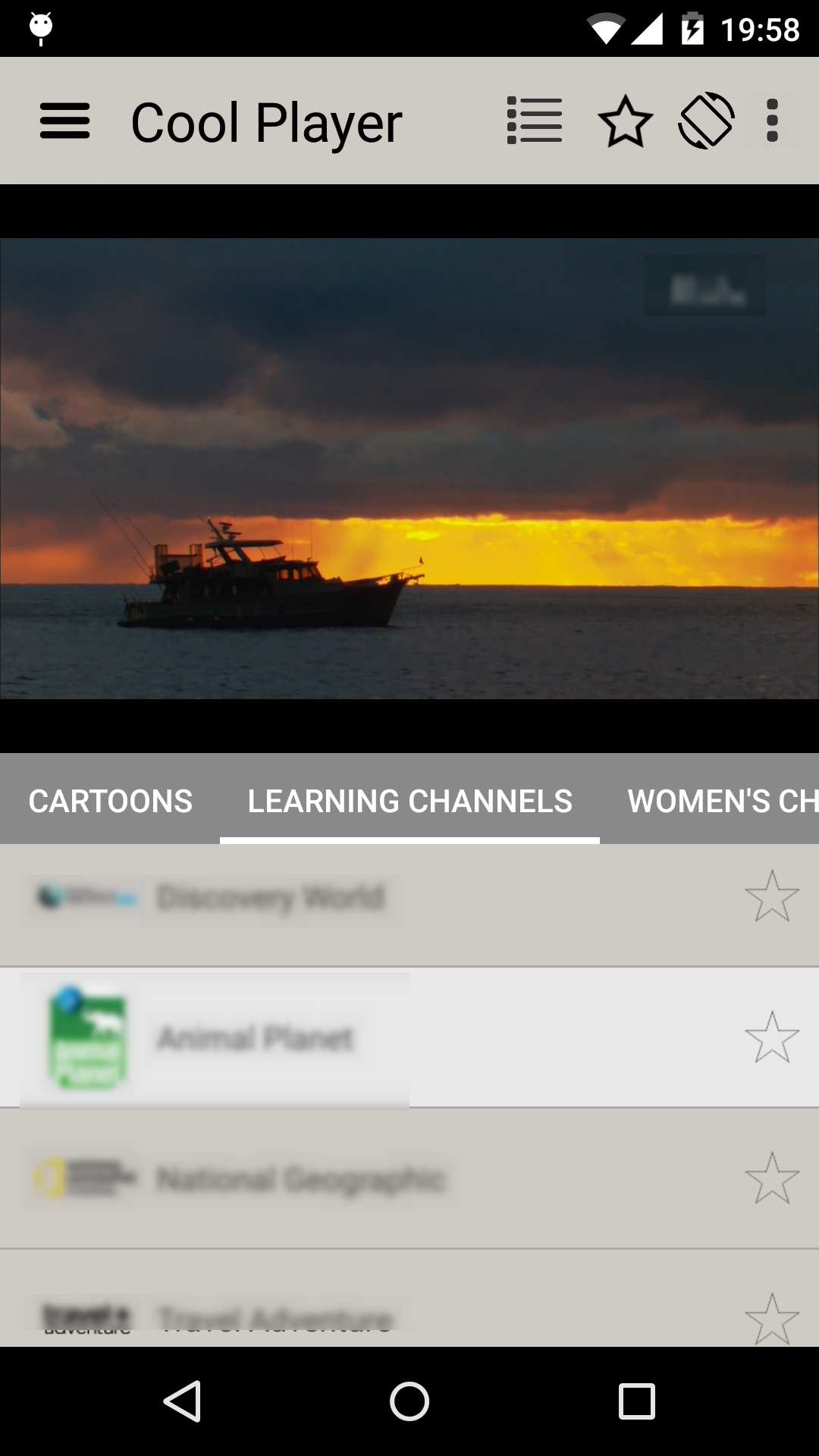Tap the favorites star in the toolbar
Viewport: 819px width, 1456px height.
click(x=626, y=121)
